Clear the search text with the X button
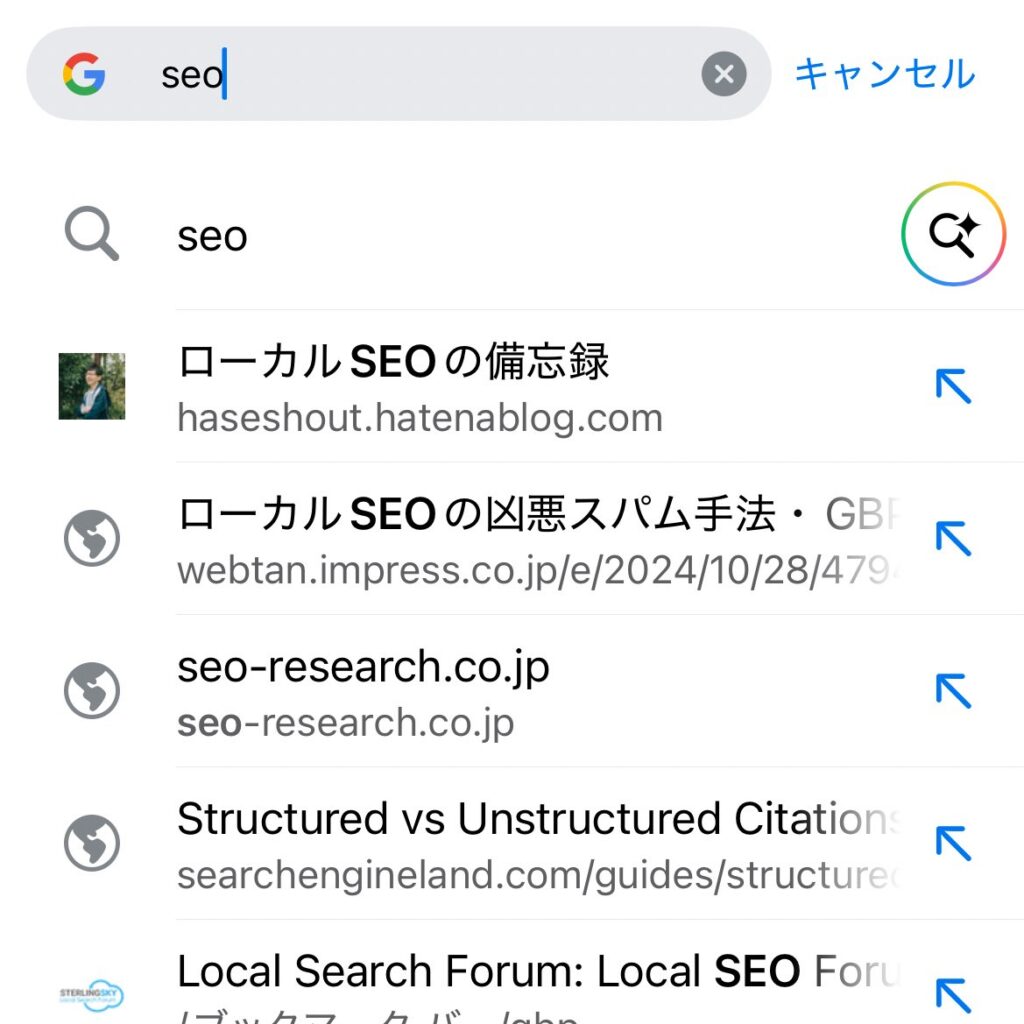The image size is (1024, 1024). (x=724, y=74)
